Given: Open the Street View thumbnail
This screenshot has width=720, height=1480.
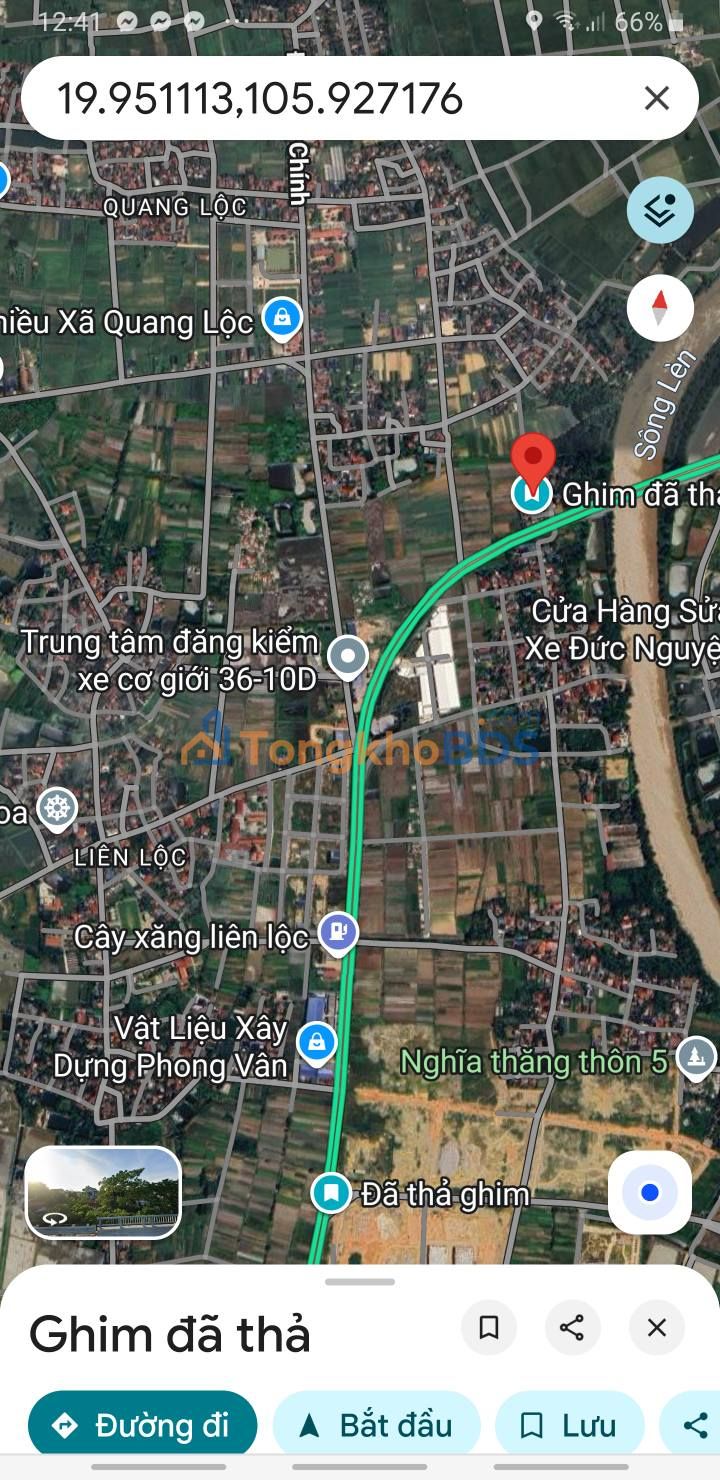Looking at the screenshot, I should coord(103,1192).
